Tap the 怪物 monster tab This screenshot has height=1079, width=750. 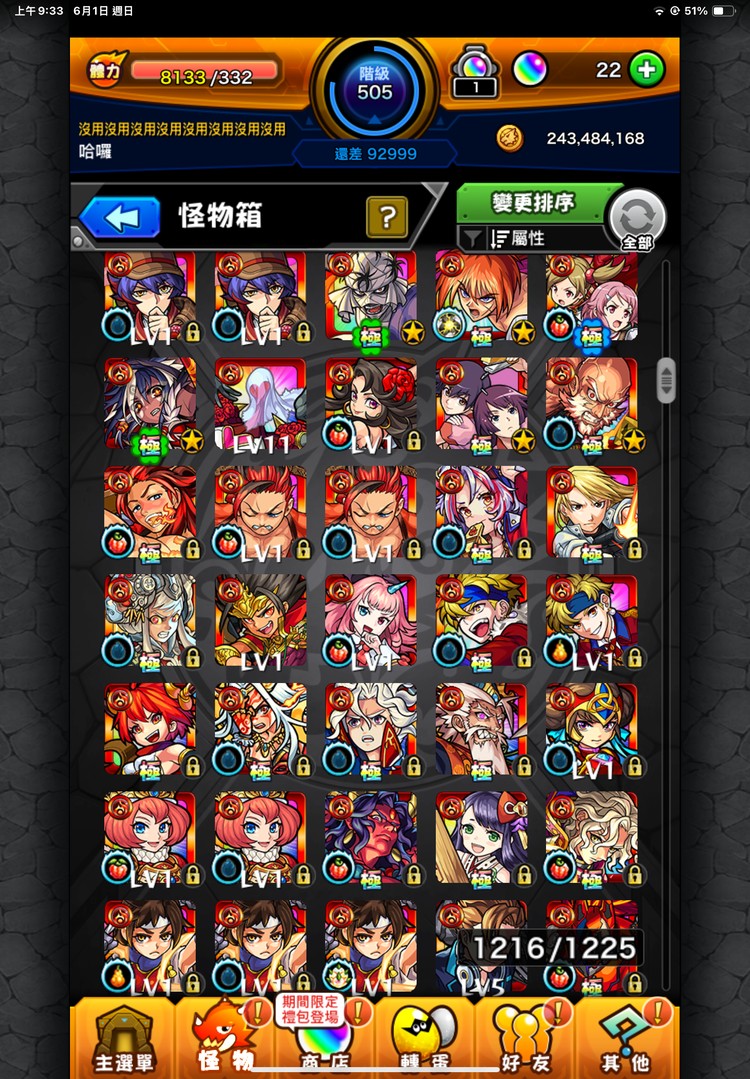coord(225,1038)
